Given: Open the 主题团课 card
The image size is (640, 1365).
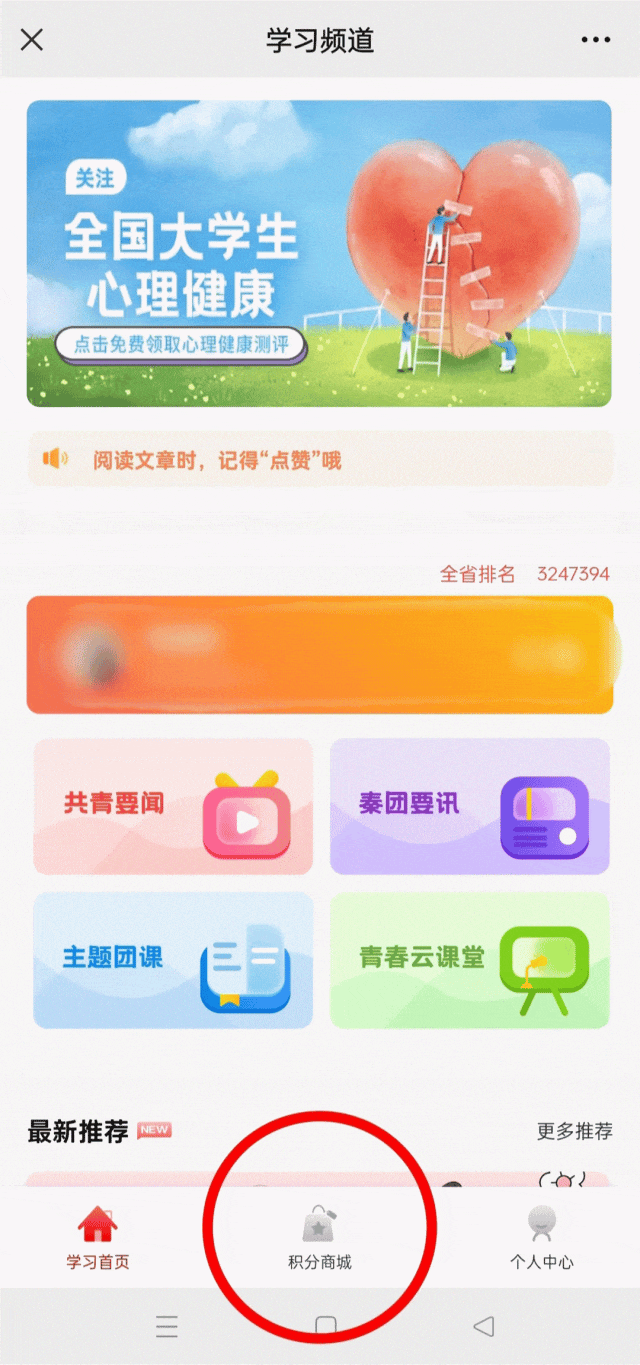Looking at the screenshot, I should 173,960.
